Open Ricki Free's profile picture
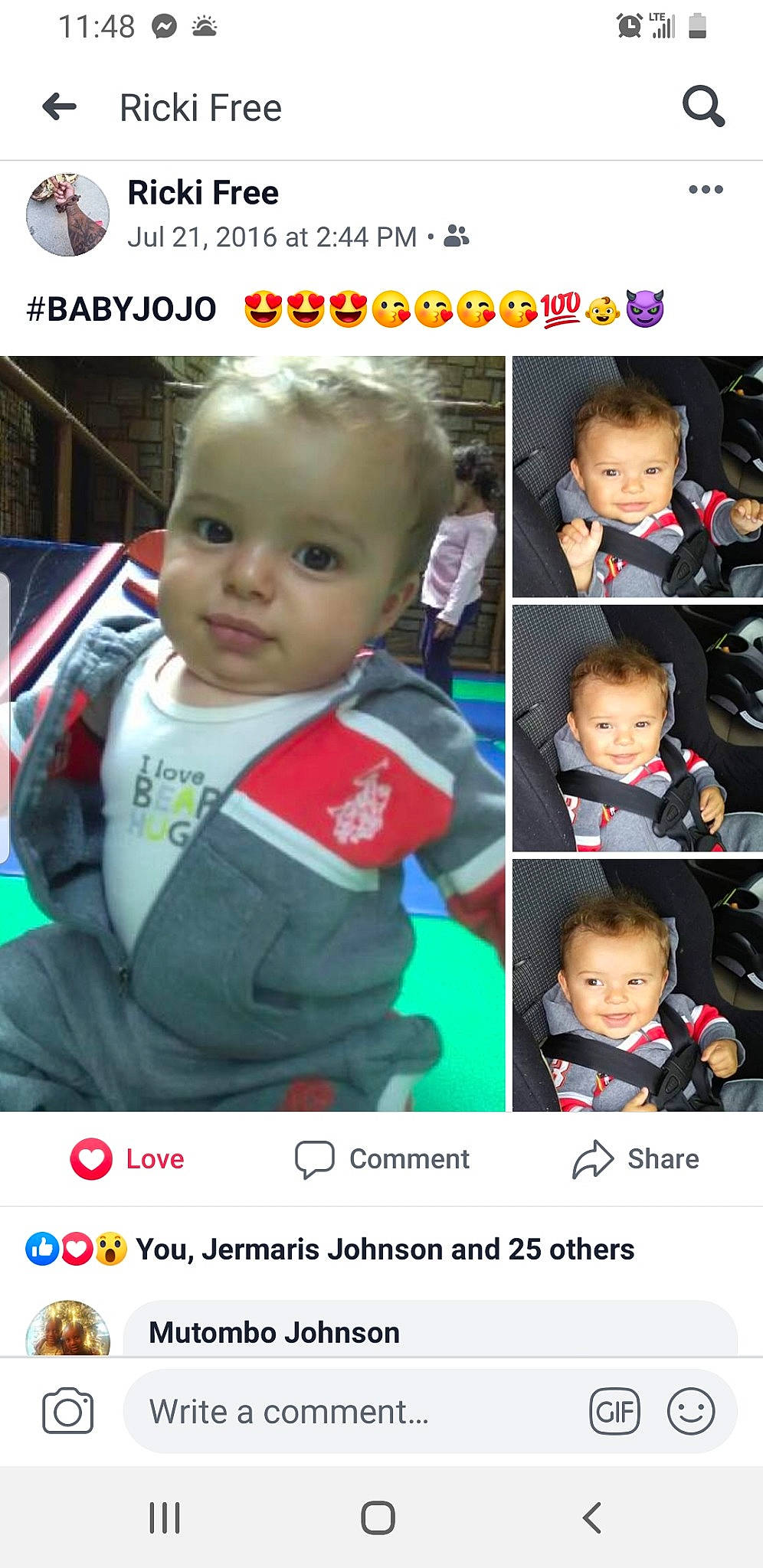The height and width of the screenshot is (1568, 763). [67, 215]
